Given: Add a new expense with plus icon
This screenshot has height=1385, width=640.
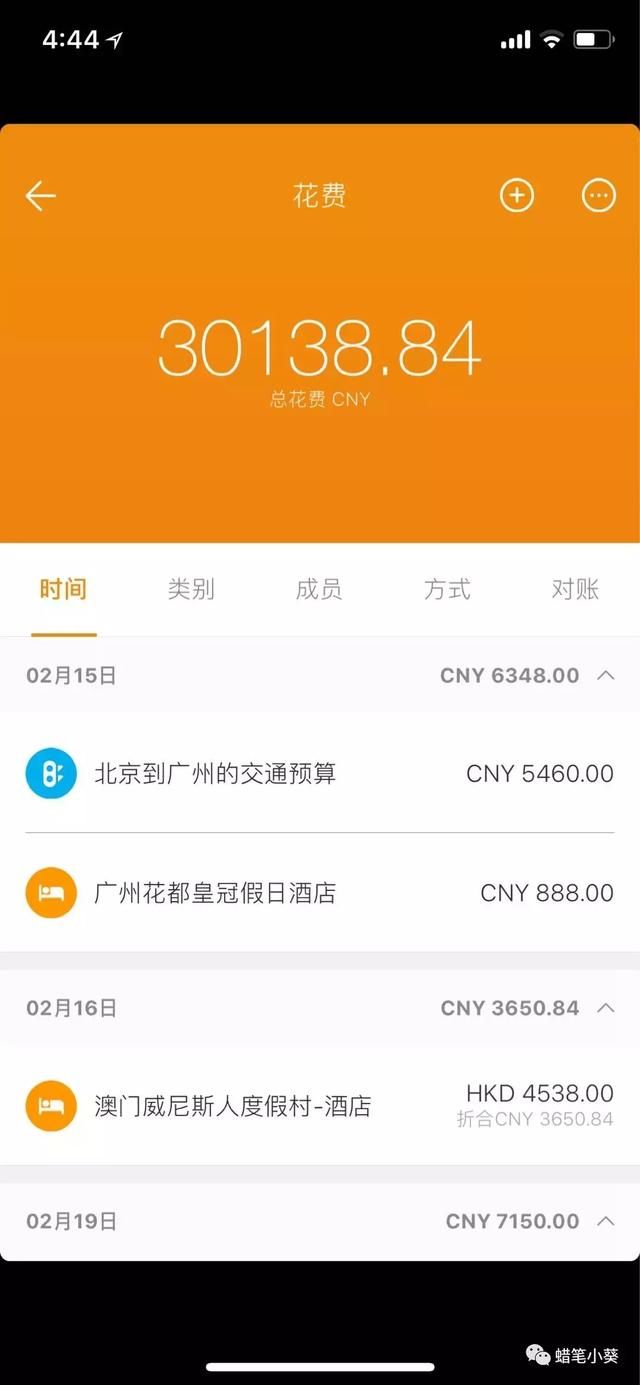Looking at the screenshot, I should click(x=517, y=196).
